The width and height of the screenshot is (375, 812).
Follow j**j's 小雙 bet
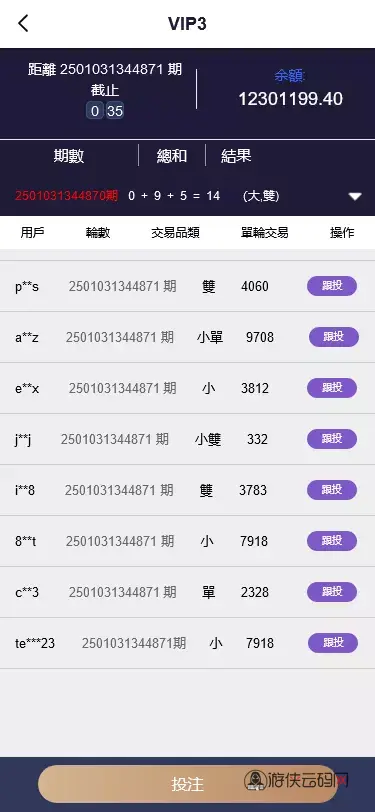[x=332, y=439]
